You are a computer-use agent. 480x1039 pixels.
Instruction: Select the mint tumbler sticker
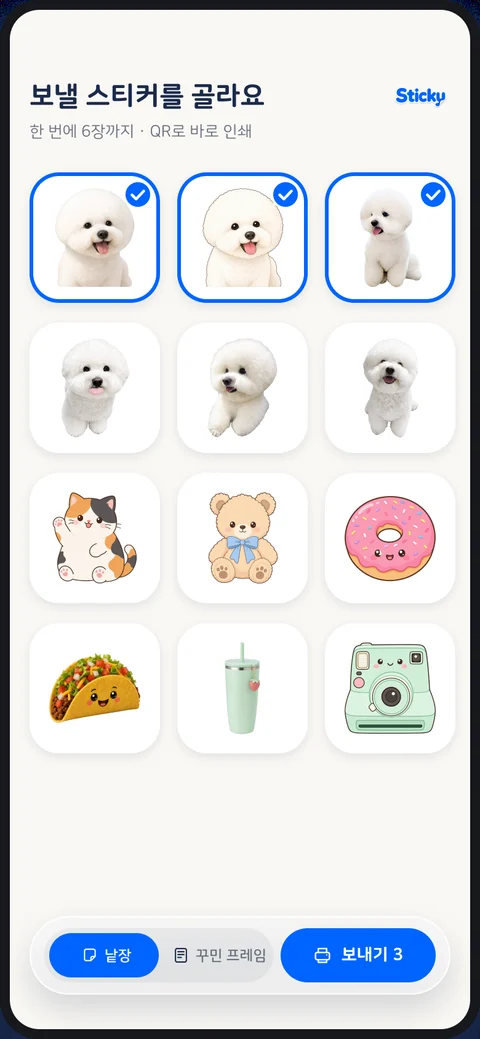click(x=242, y=688)
